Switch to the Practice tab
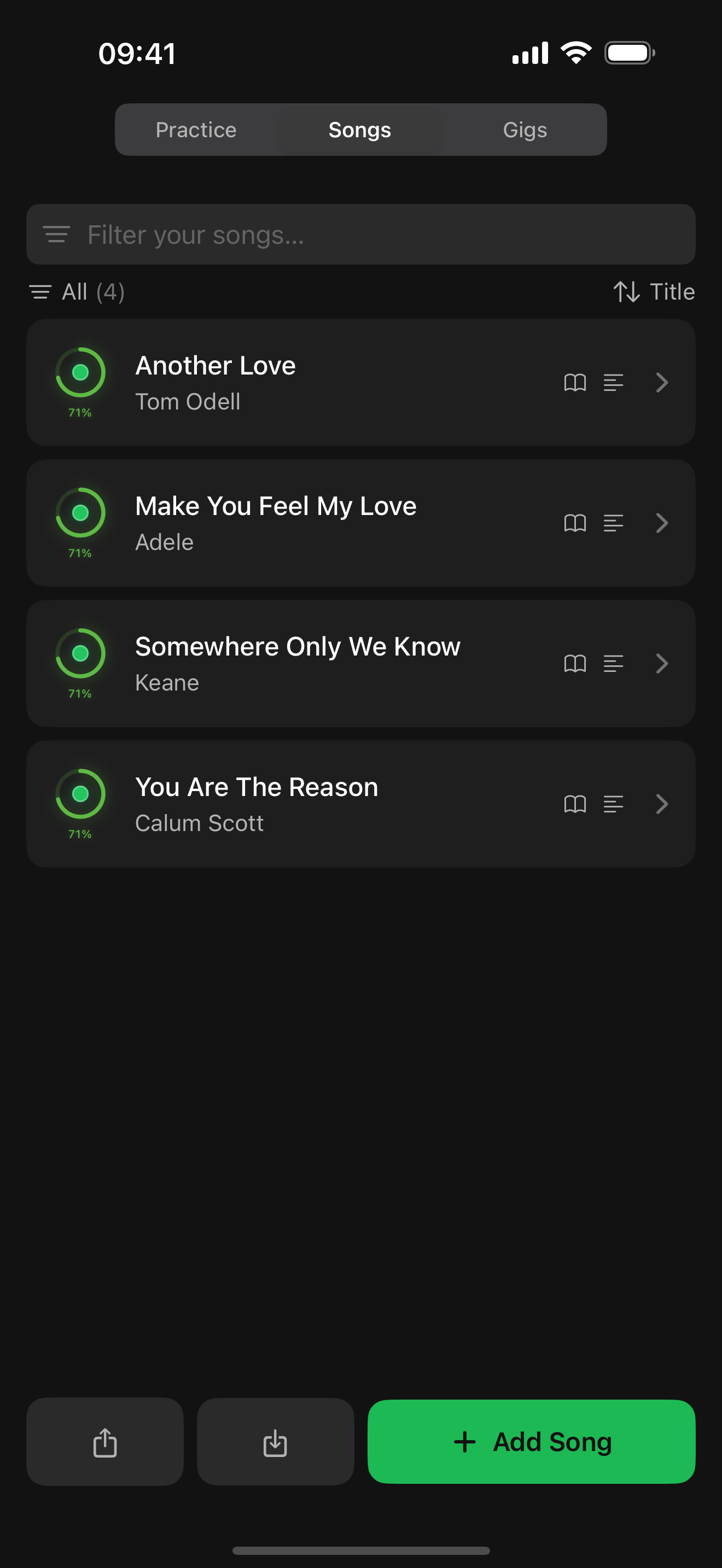This screenshot has width=722, height=1568. tap(196, 129)
